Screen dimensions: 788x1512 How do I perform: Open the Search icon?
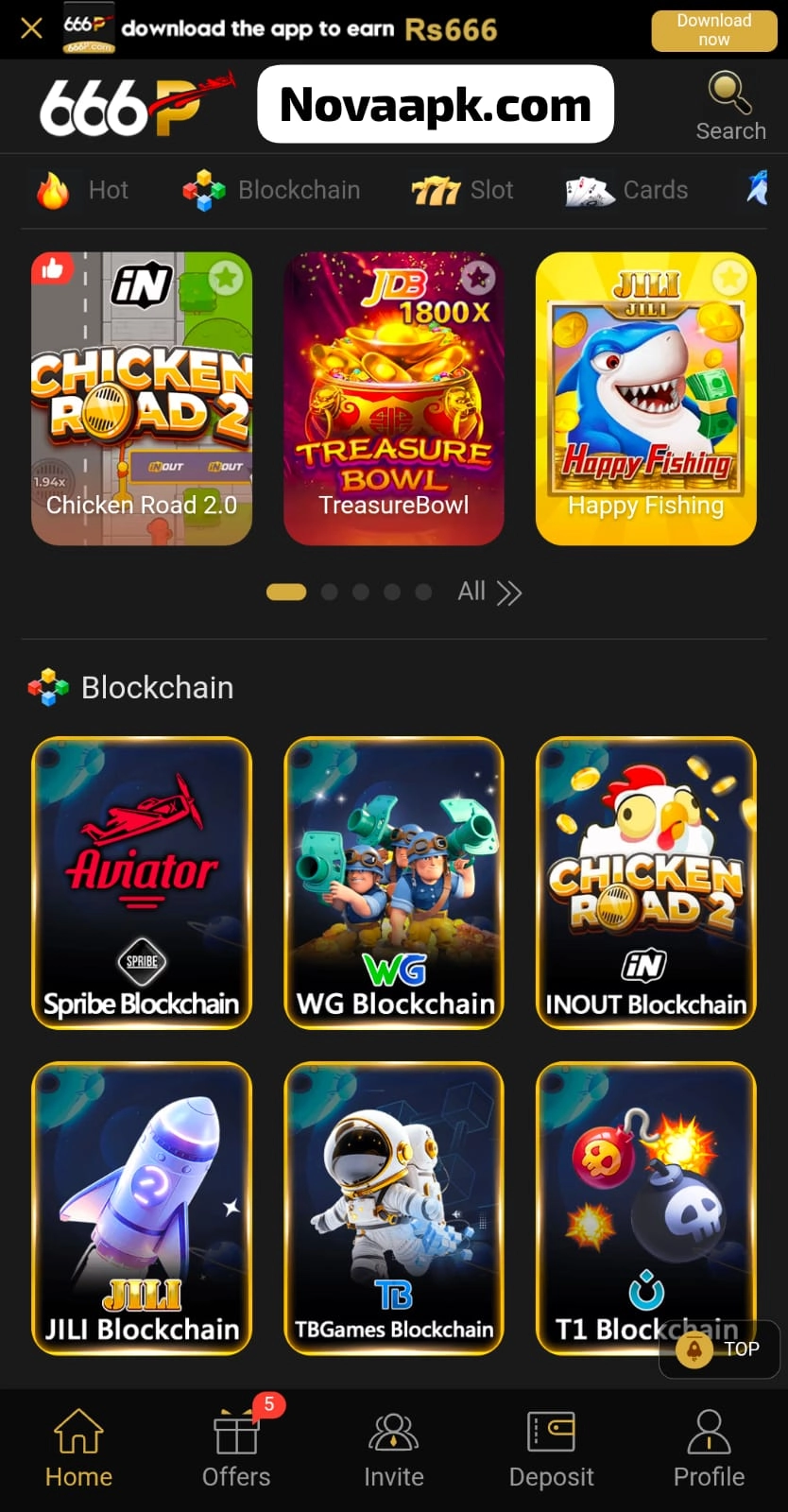(730, 106)
